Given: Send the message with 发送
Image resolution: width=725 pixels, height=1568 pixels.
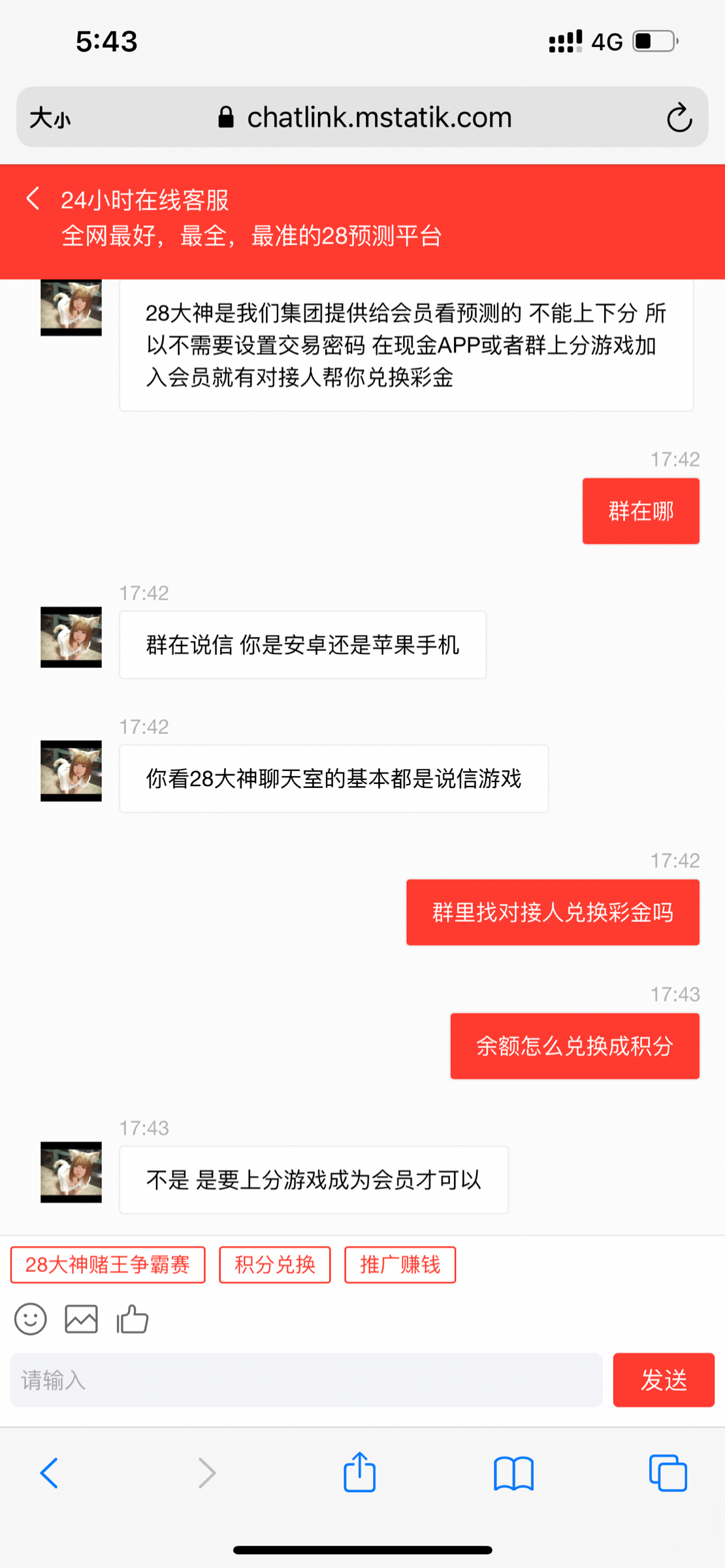Looking at the screenshot, I should click(664, 1380).
